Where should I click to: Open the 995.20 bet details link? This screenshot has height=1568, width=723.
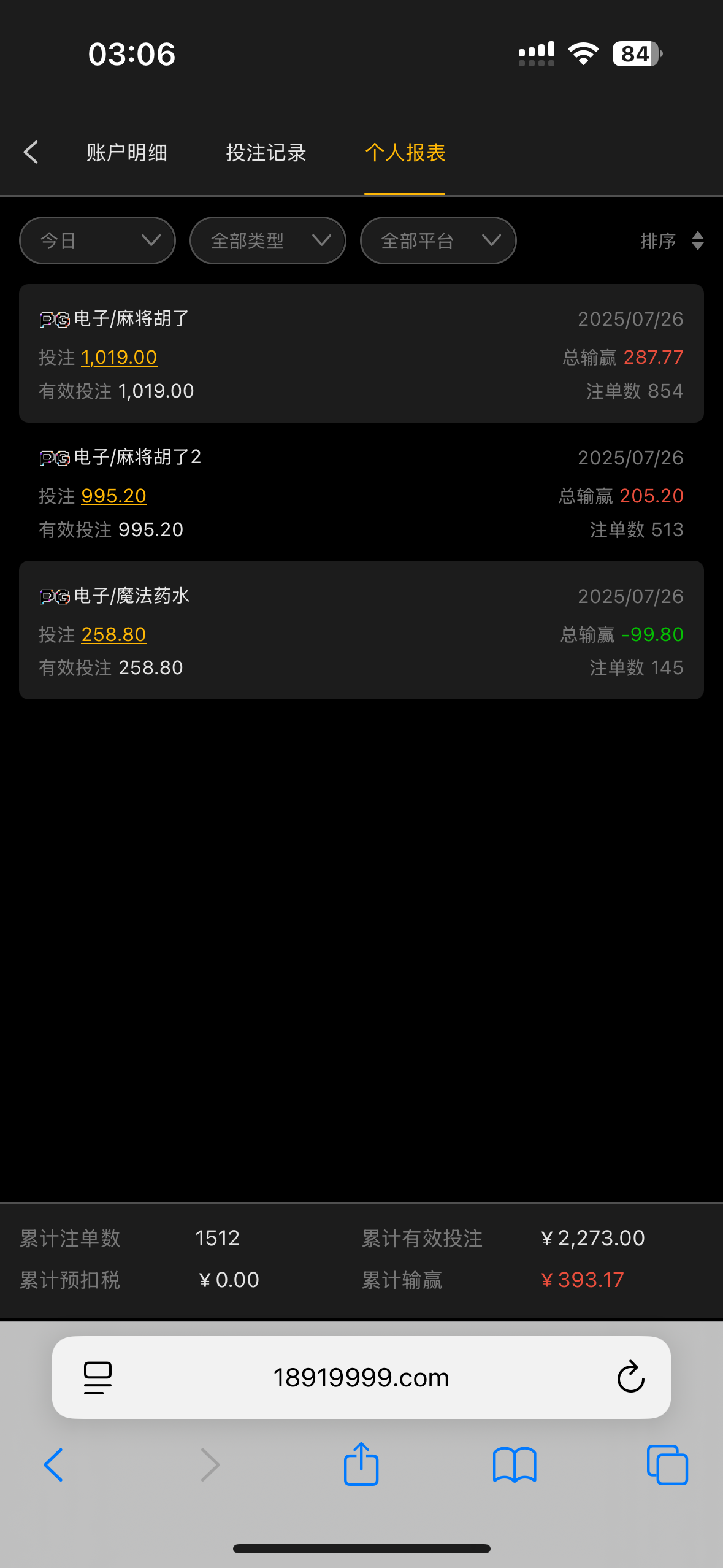113,496
